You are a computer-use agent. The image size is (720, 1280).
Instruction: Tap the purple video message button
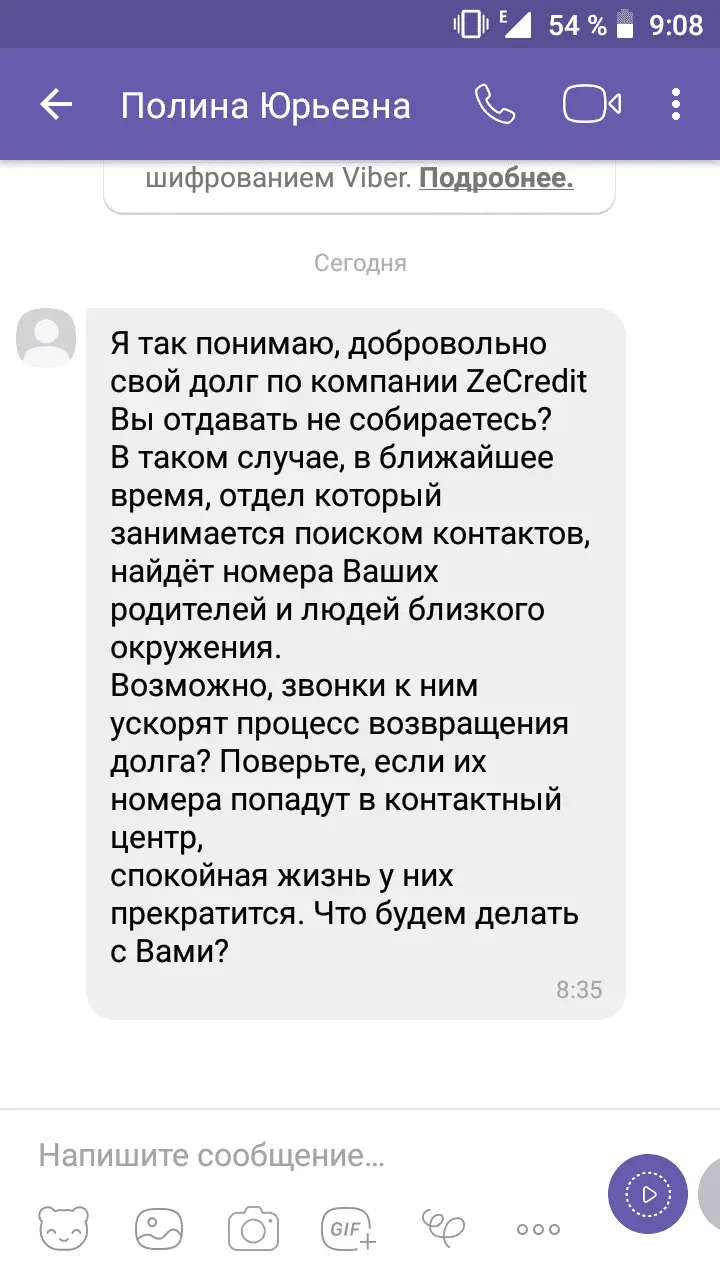(648, 1193)
